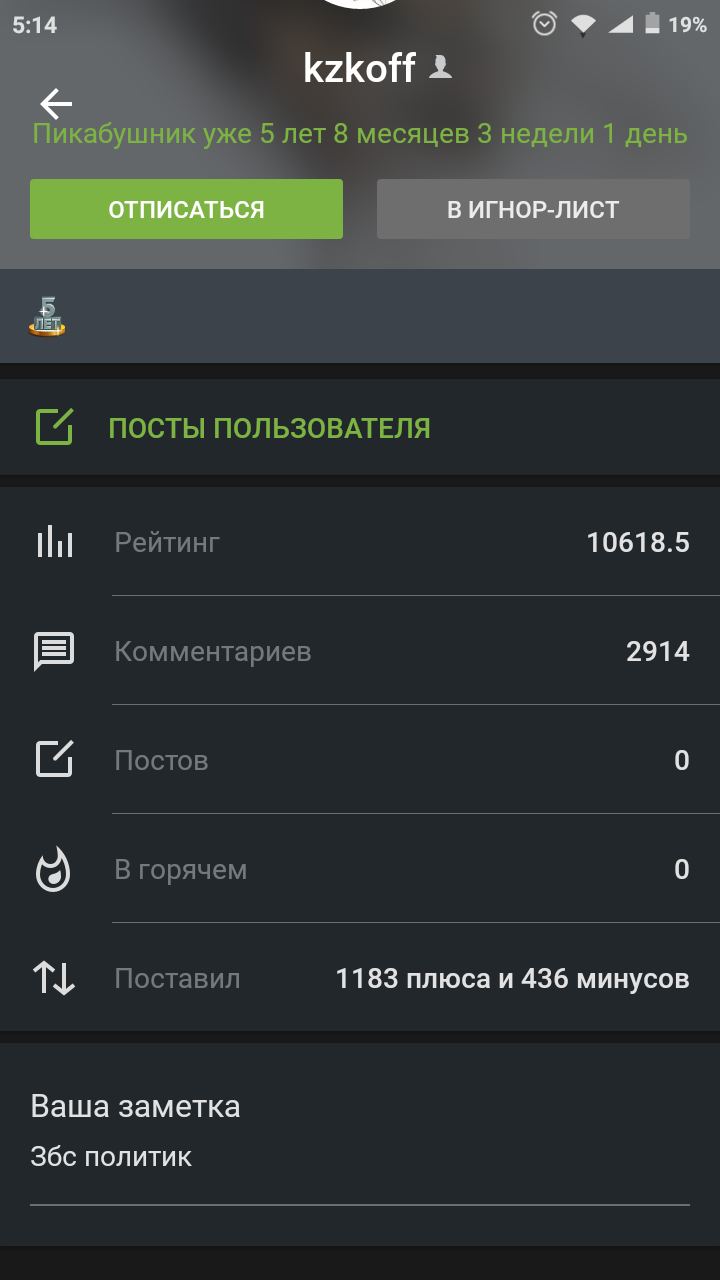720x1280 pixels.
Task: Open ПОСТЫ ПОЛЬЗОВАТЕЛЯ
Action: point(269,428)
